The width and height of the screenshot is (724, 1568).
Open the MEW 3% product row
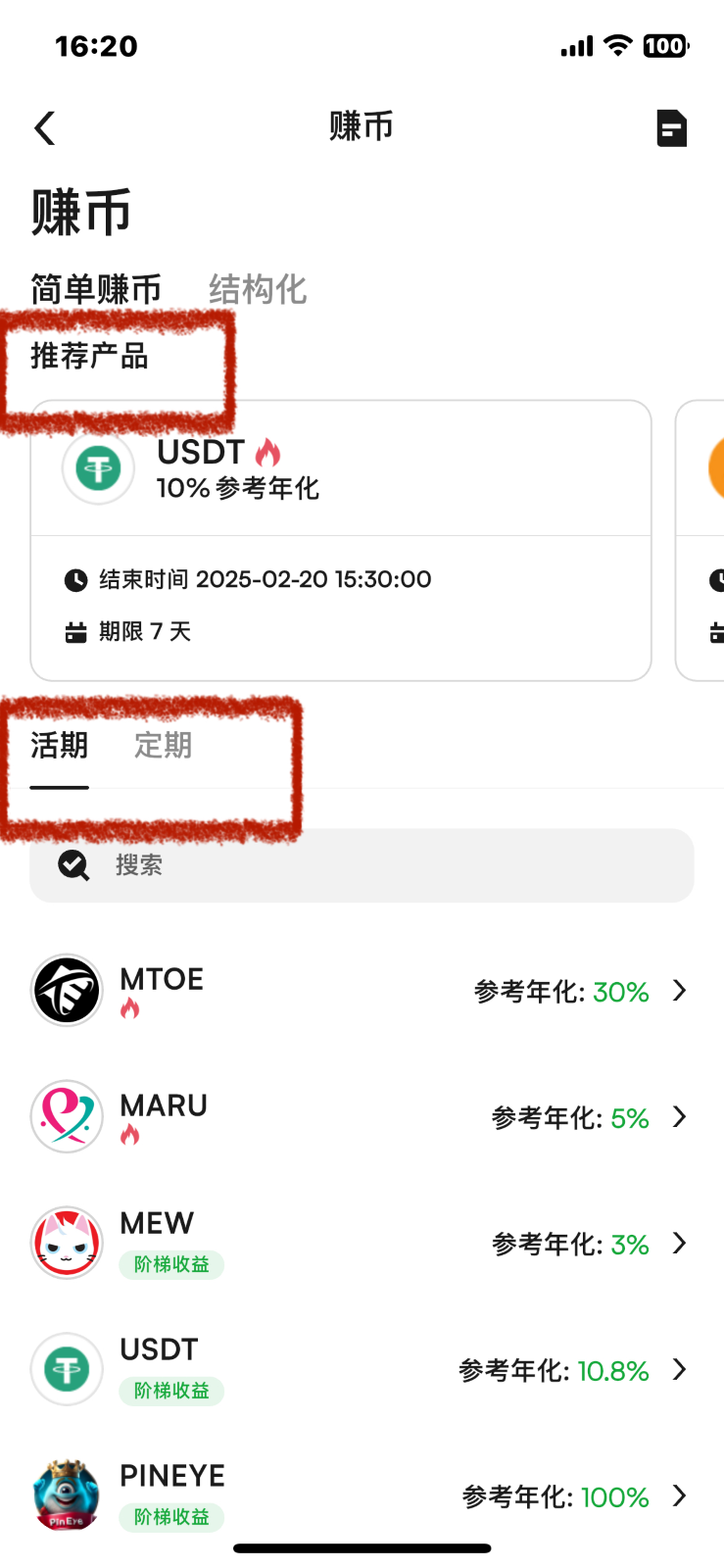coord(362,1244)
